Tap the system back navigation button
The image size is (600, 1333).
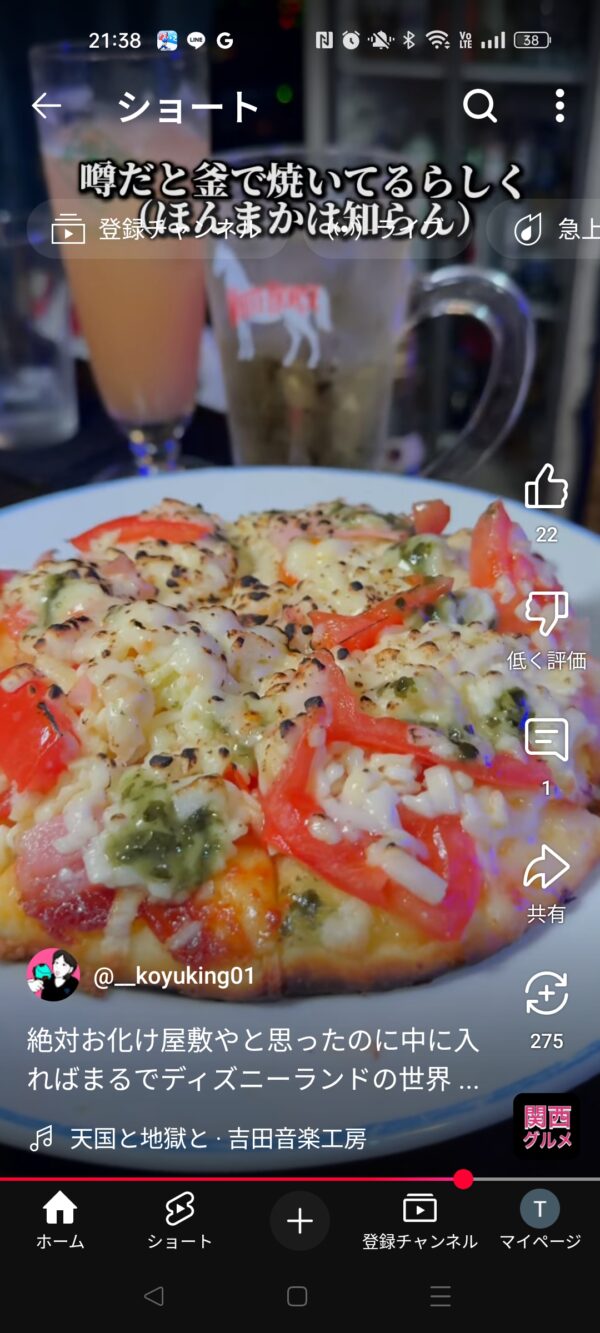point(153,1296)
